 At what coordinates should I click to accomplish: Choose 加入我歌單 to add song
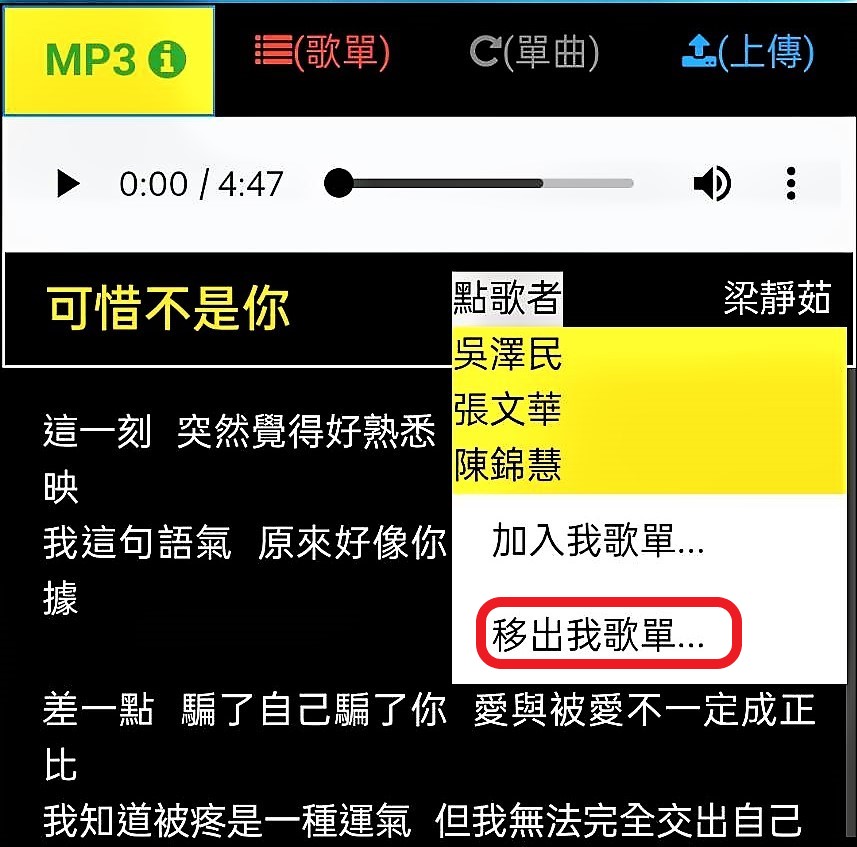(598, 541)
